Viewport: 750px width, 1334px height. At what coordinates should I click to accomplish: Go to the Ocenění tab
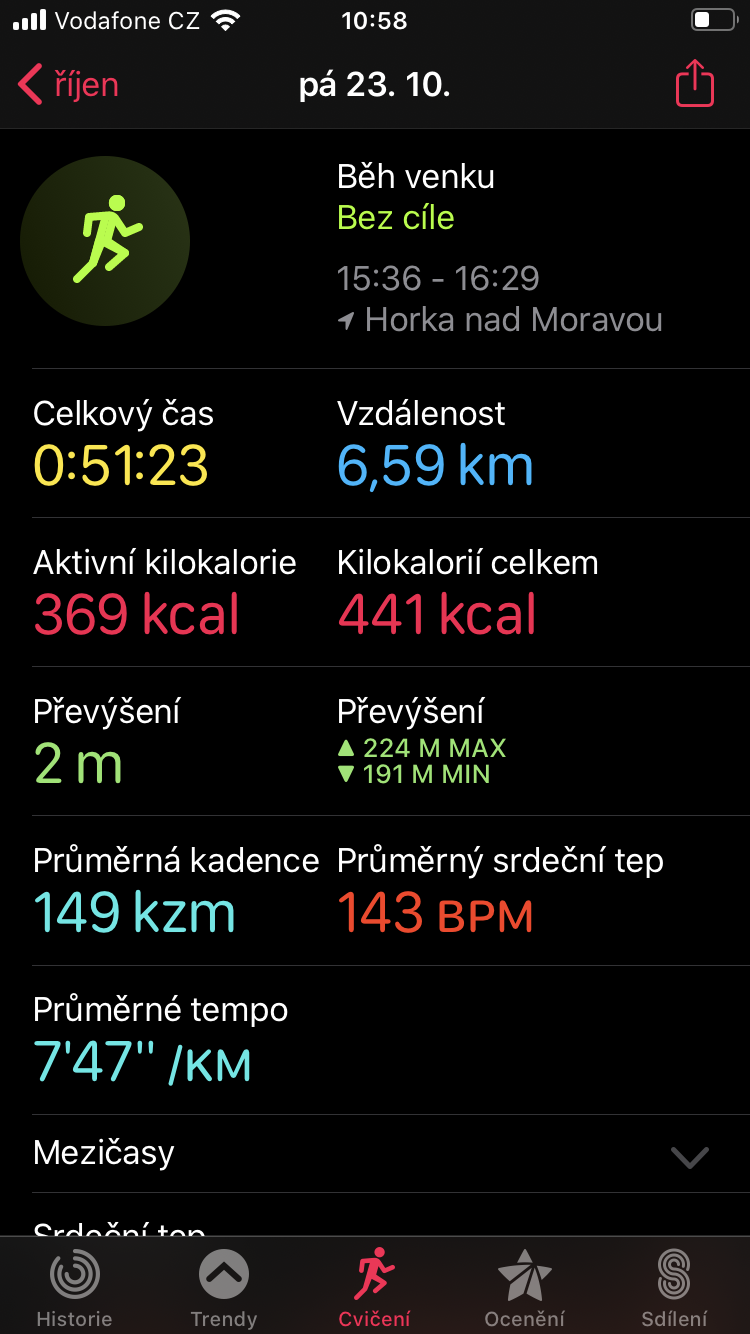click(x=525, y=1288)
